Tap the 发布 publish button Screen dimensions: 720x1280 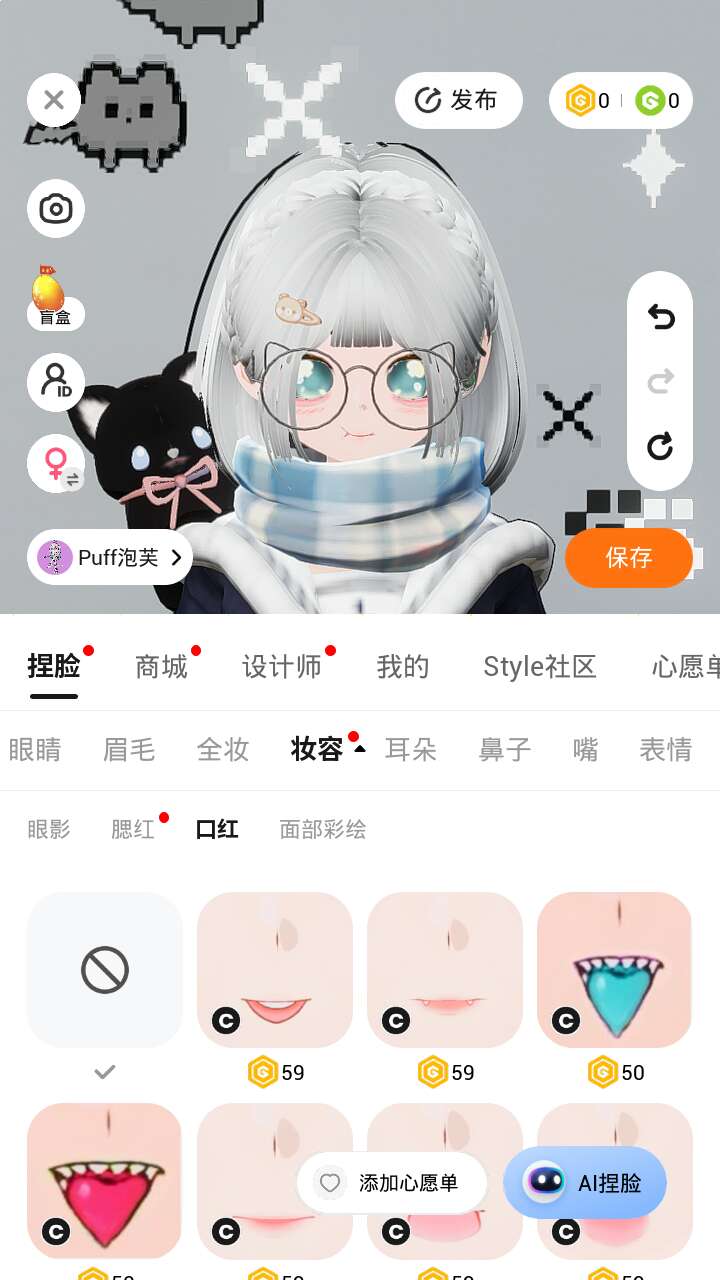point(458,100)
